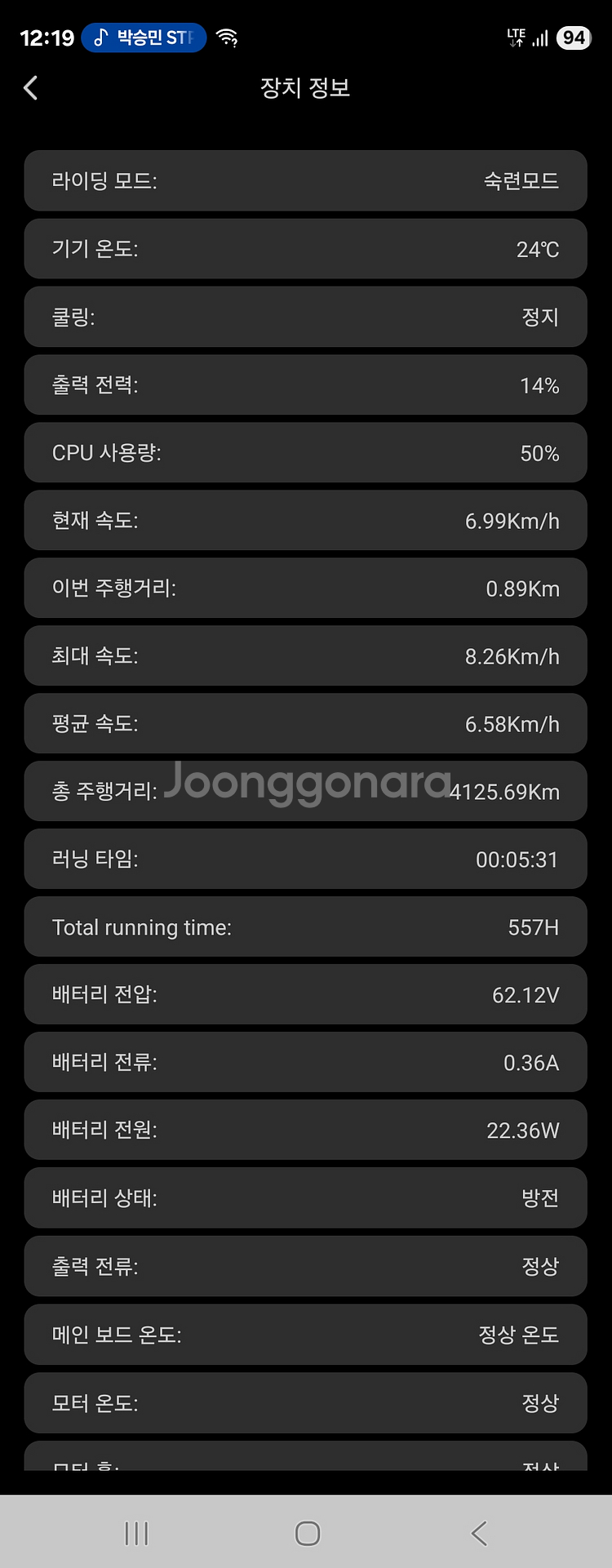
Task: Tap the Recents button in navigation bar
Action: (x=134, y=1533)
